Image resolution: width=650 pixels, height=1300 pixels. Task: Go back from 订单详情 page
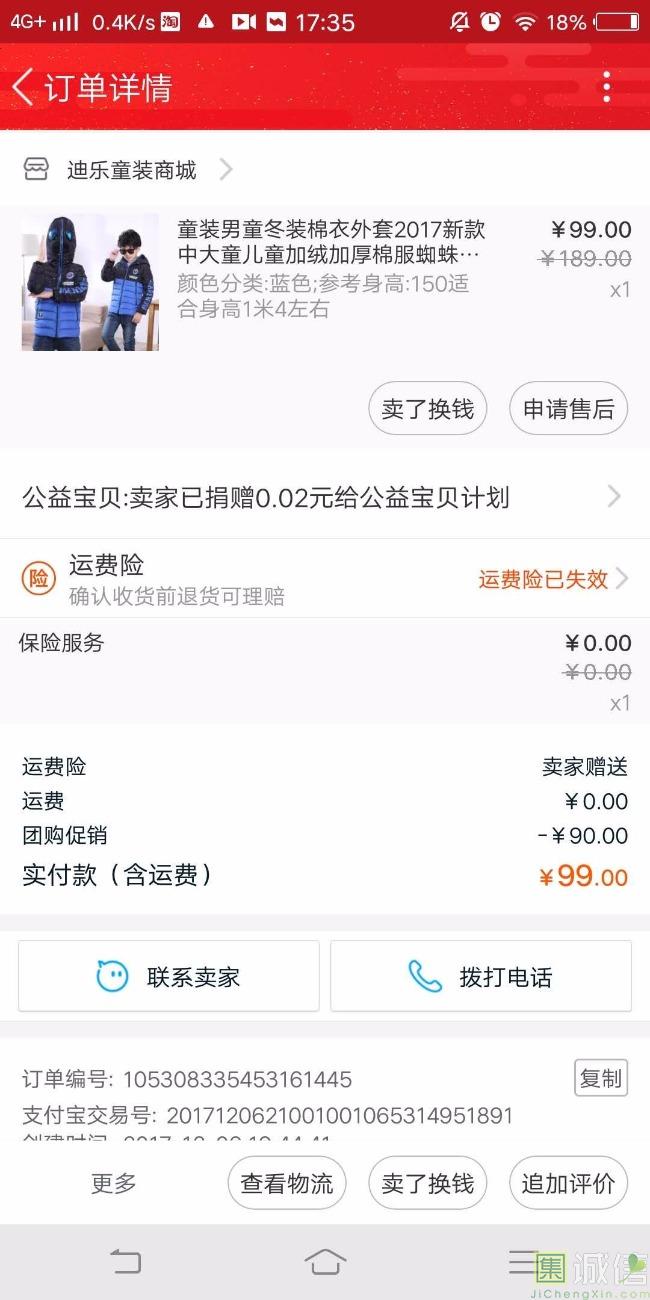tap(23, 88)
